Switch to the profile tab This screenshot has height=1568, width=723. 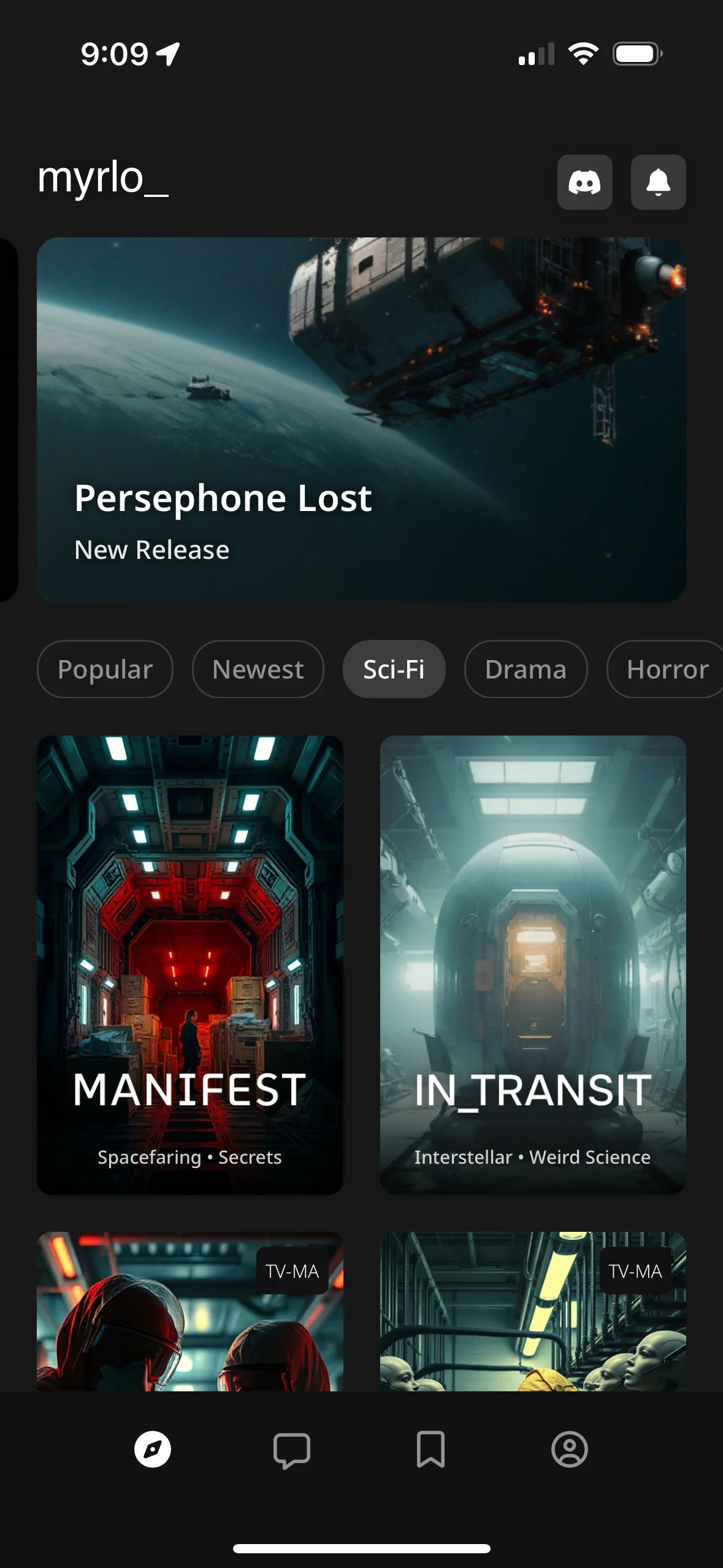point(570,1450)
